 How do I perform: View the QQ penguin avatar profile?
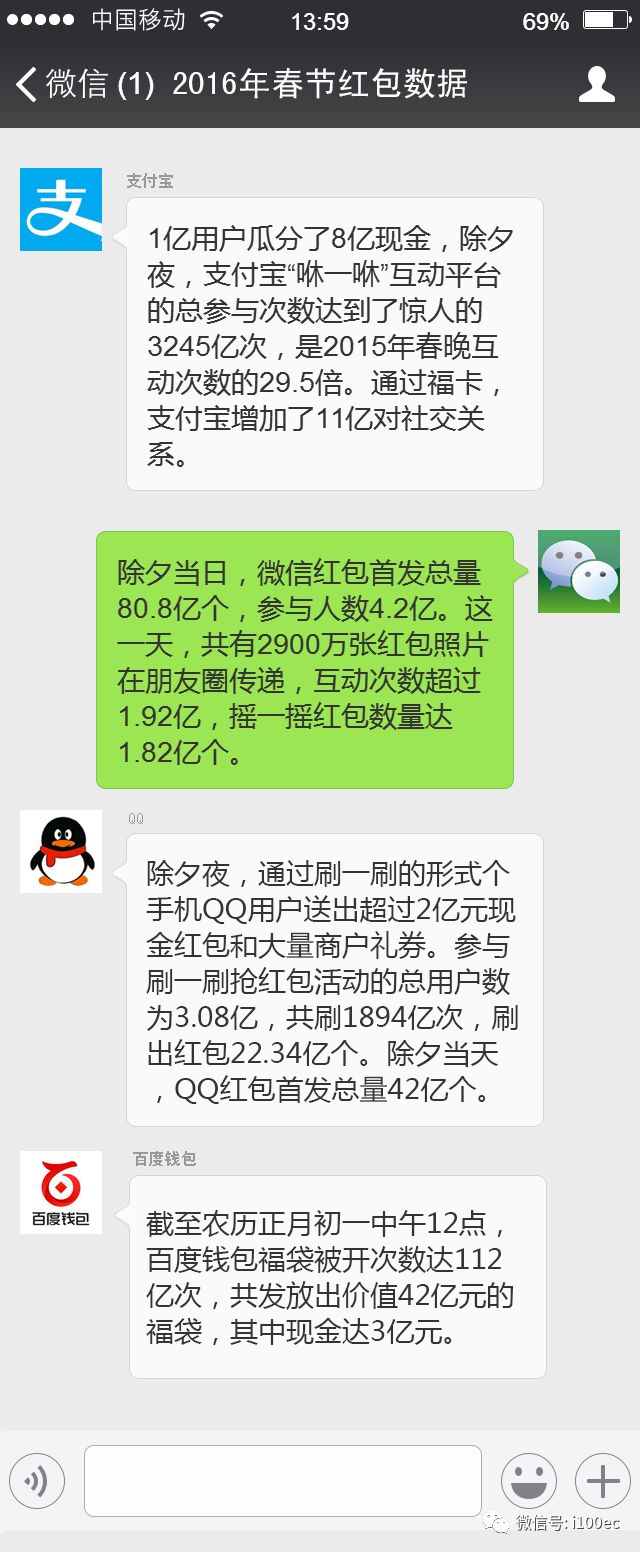61,851
